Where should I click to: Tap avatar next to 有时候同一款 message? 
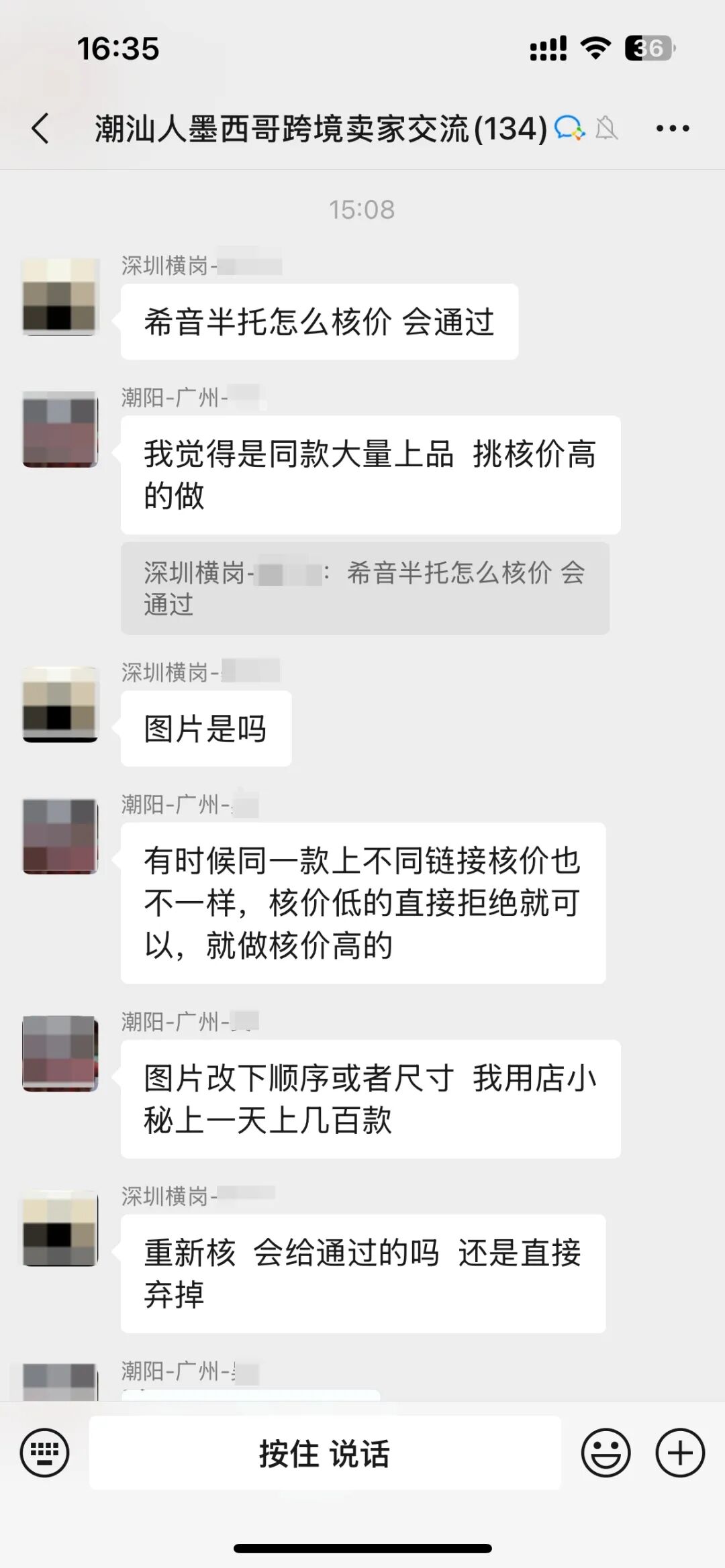point(60,836)
